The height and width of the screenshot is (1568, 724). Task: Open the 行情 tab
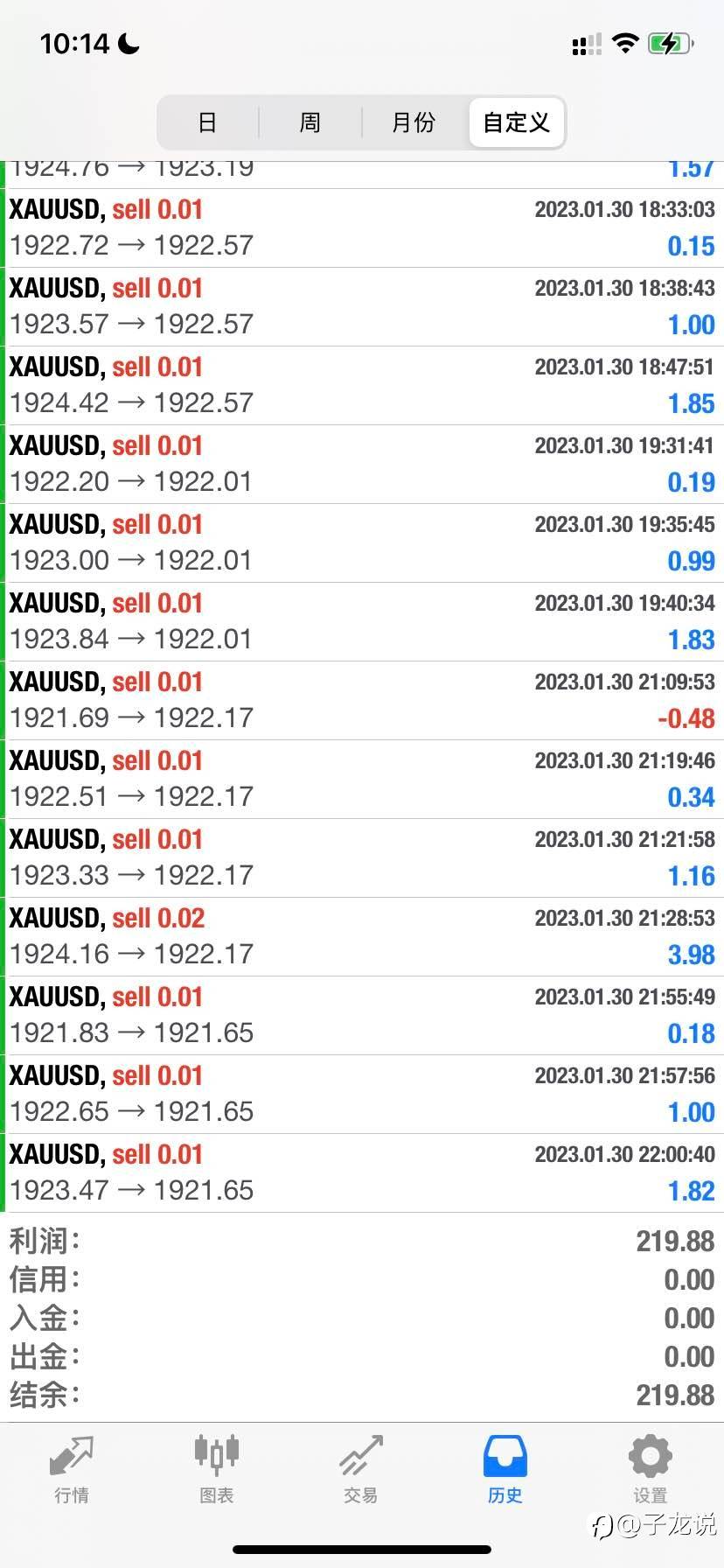pyautogui.click(x=72, y=1470)
